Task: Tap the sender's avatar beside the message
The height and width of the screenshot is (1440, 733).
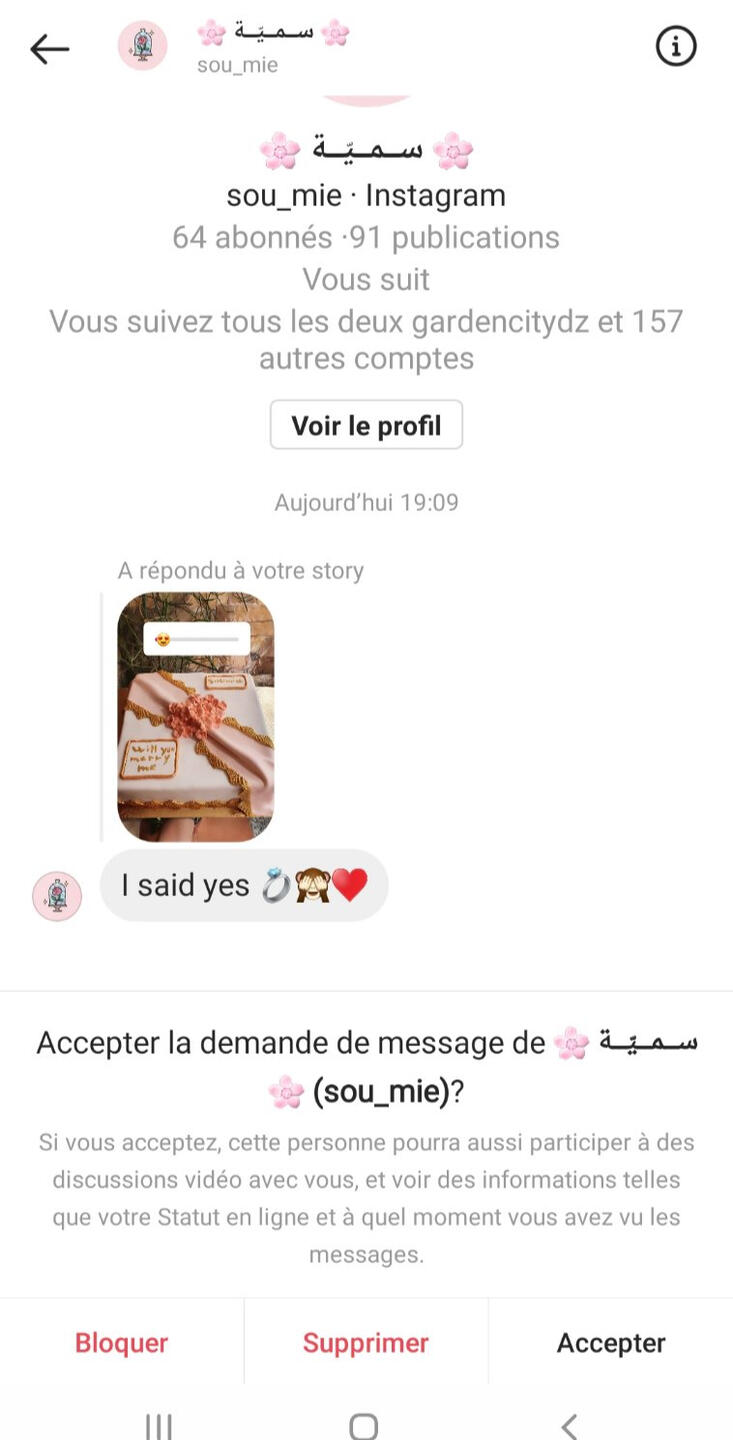Action: [57, 895]
